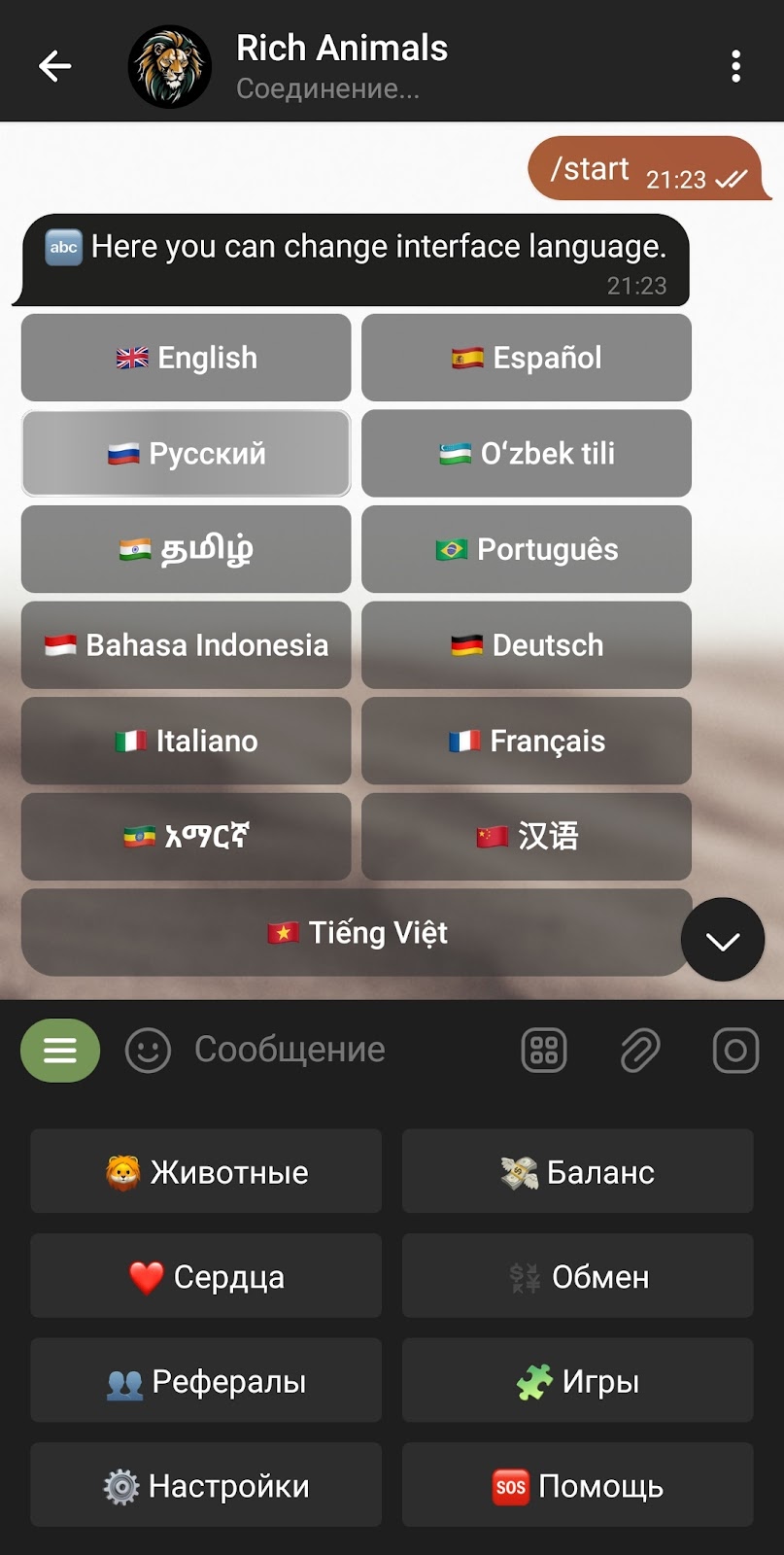
Task: Open the emoji picker
Action: [x=148, y=1051]
